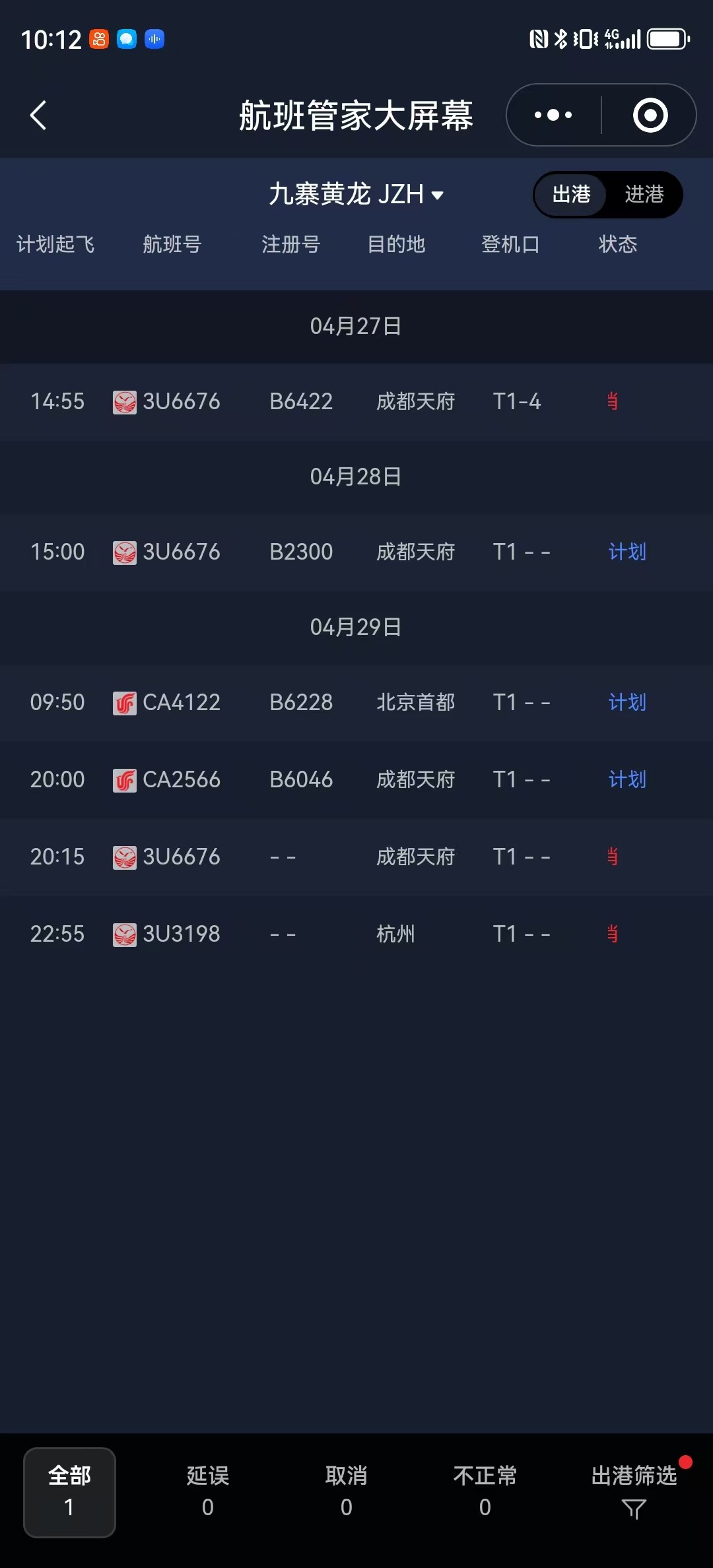The height and width of the screenshot is (1568, 713).
Task: Open the mini program overflow menu
Action: coord(553,115)
